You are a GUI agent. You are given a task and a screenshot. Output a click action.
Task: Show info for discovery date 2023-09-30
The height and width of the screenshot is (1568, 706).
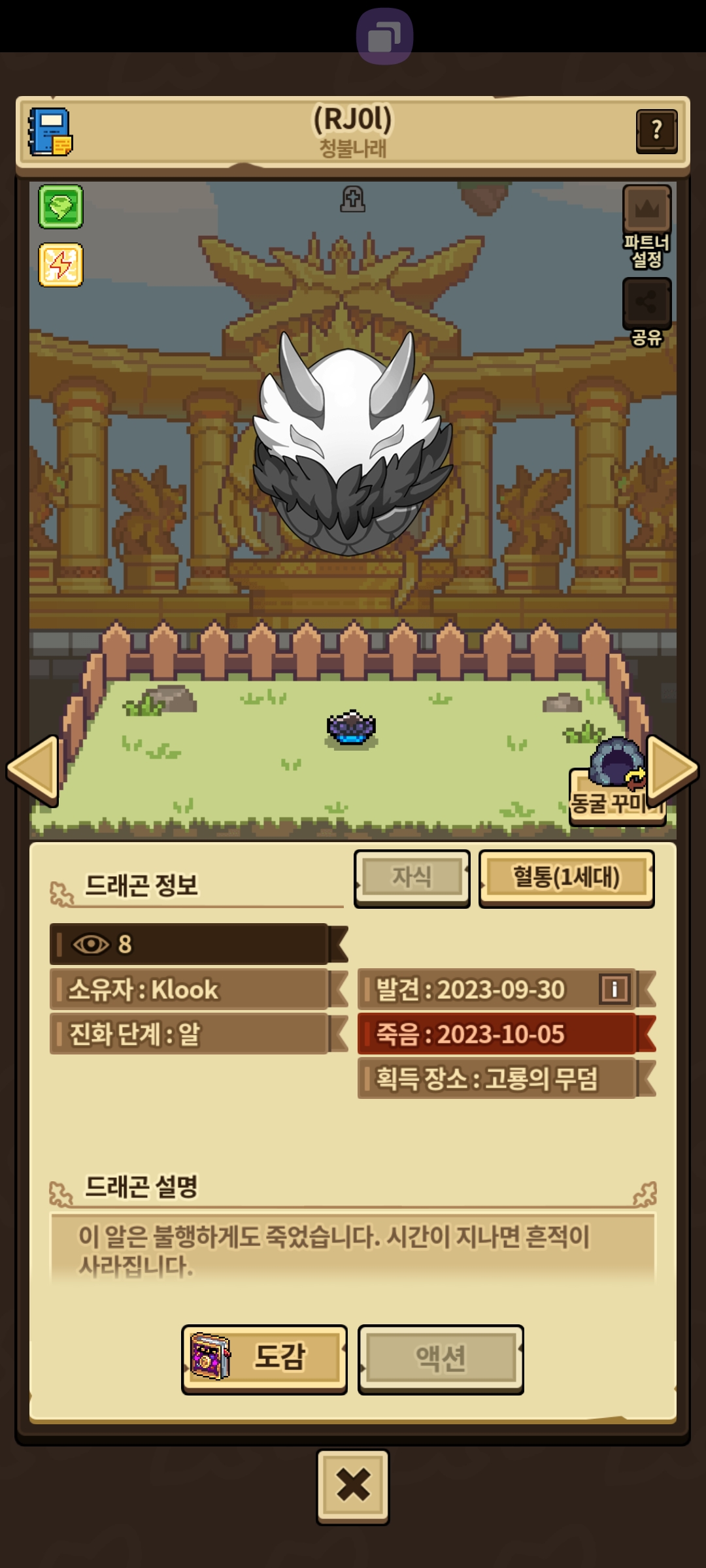[614, 989]
